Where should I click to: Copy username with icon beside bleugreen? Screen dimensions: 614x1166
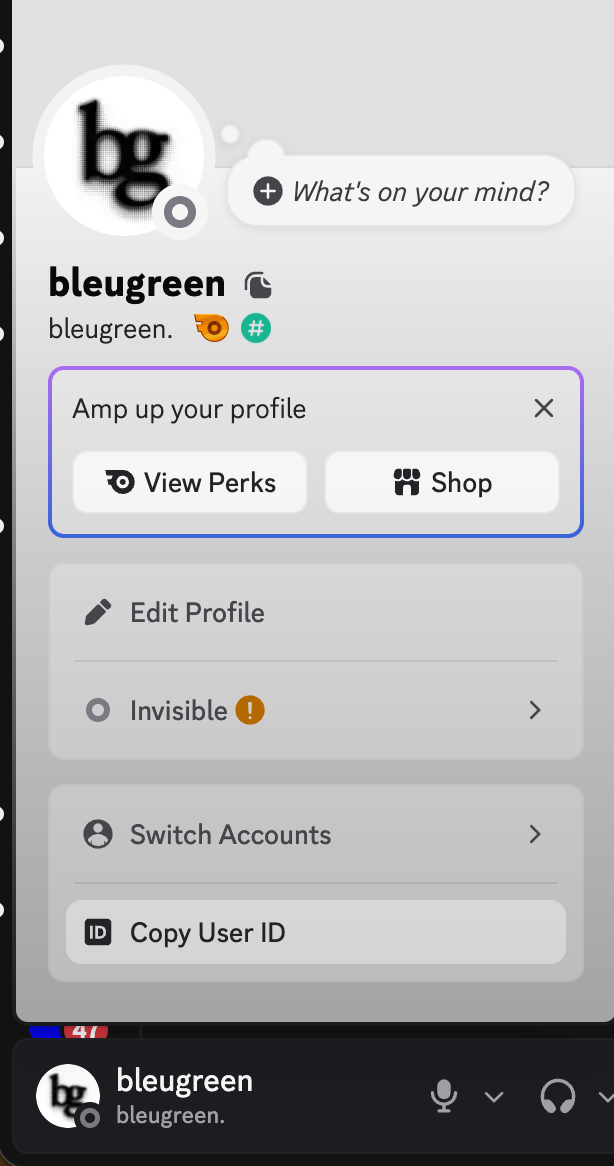[x=258, y=285]
